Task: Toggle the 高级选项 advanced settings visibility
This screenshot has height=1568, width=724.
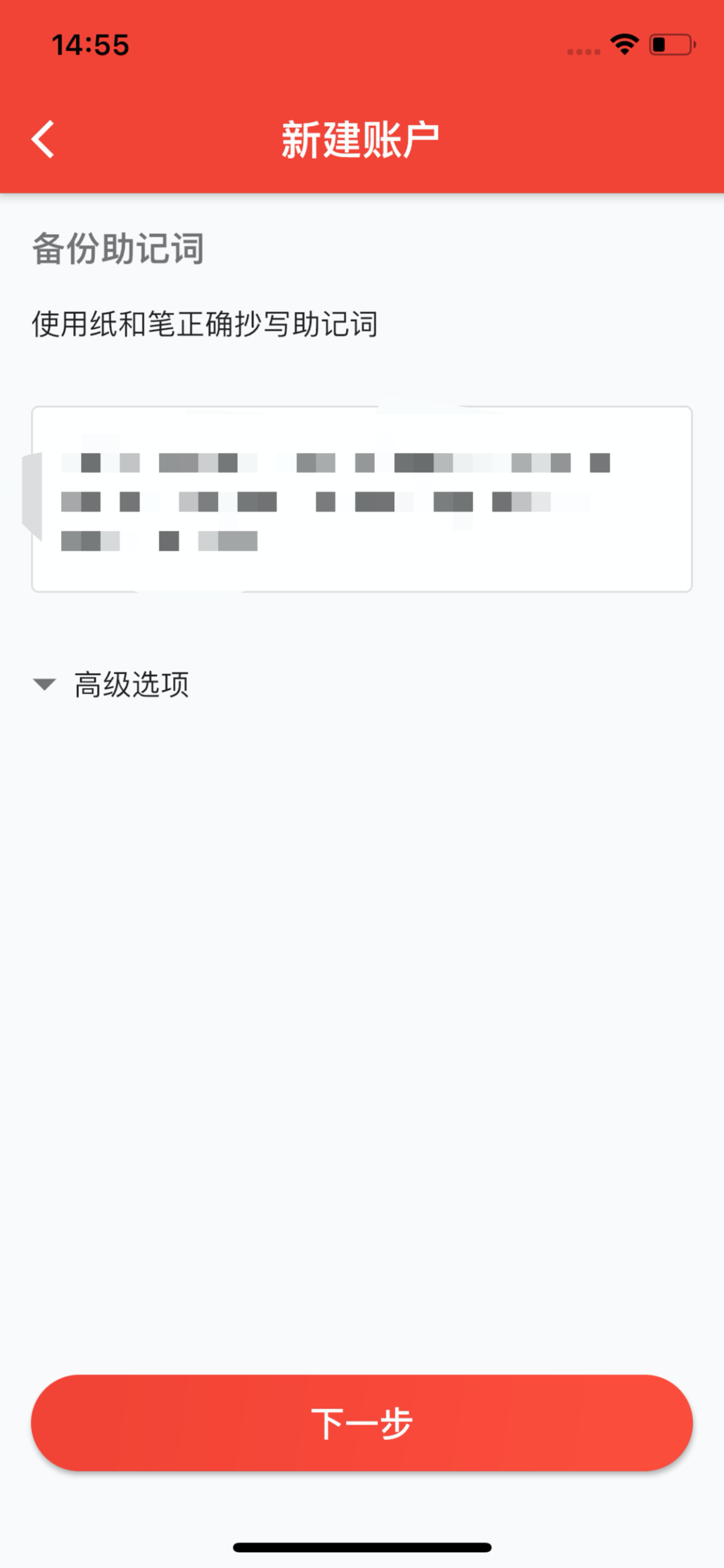Action: pyautogui.click(x=131, y=684)
